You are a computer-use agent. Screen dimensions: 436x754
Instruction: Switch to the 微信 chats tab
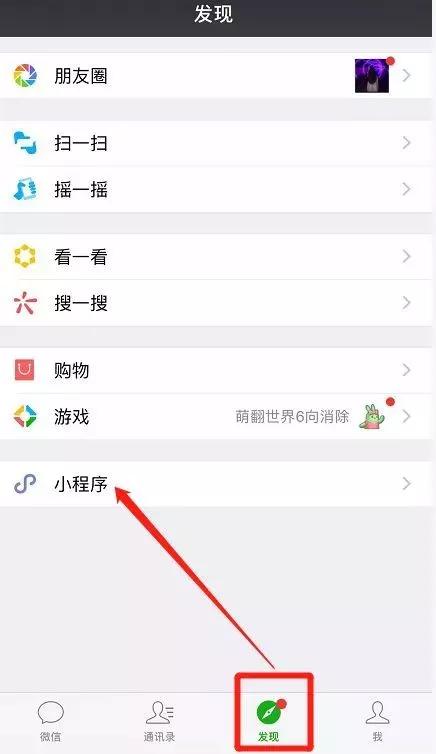(50, 721)
